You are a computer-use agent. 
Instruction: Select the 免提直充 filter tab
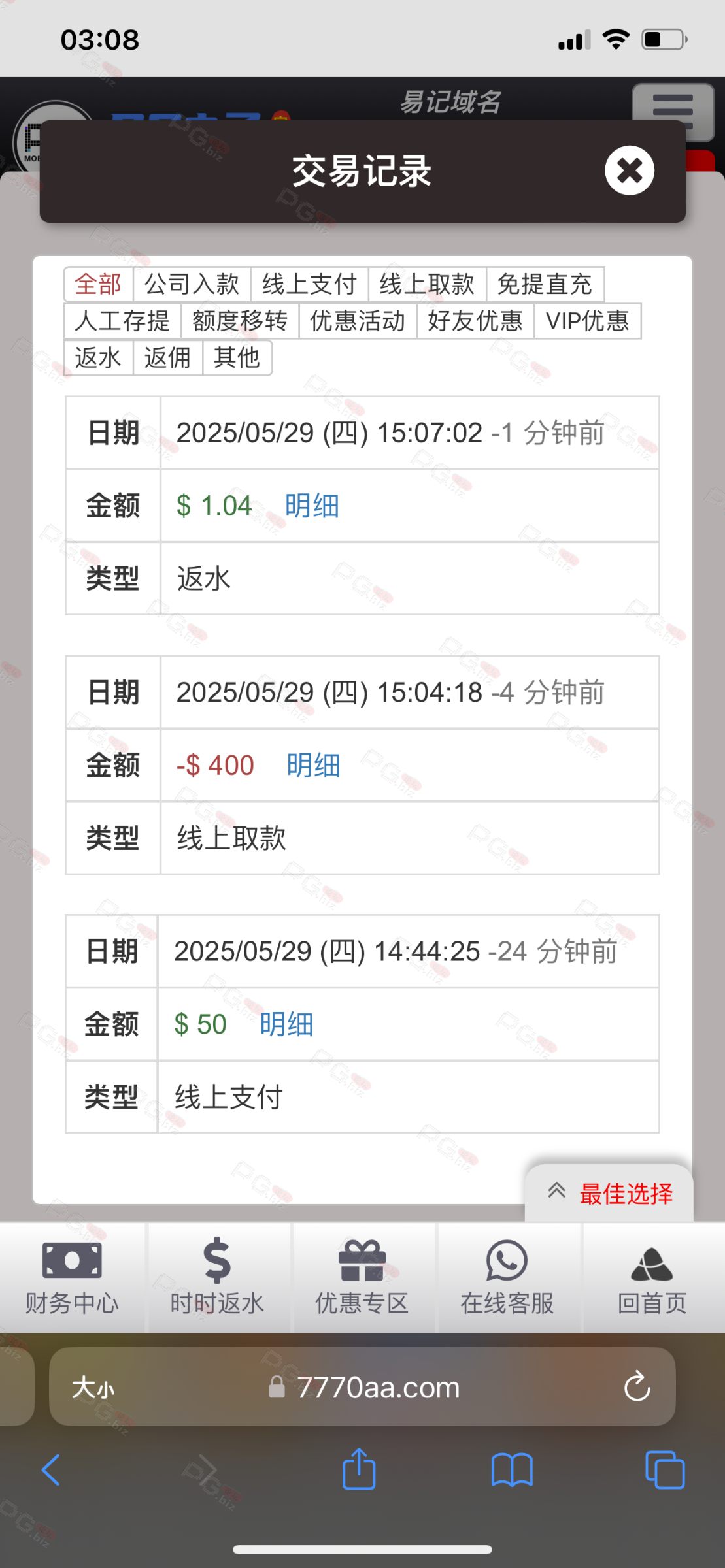pos(545,284)
